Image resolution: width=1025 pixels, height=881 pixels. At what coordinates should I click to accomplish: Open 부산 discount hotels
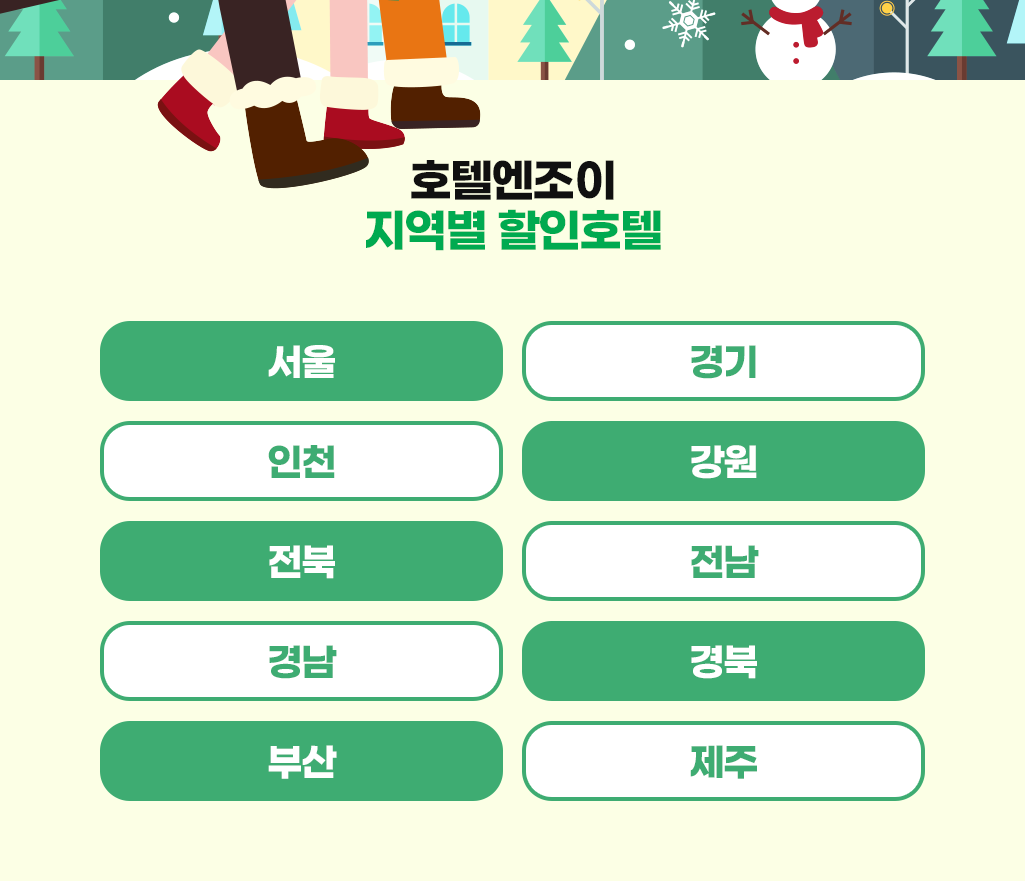click(301, 761)
